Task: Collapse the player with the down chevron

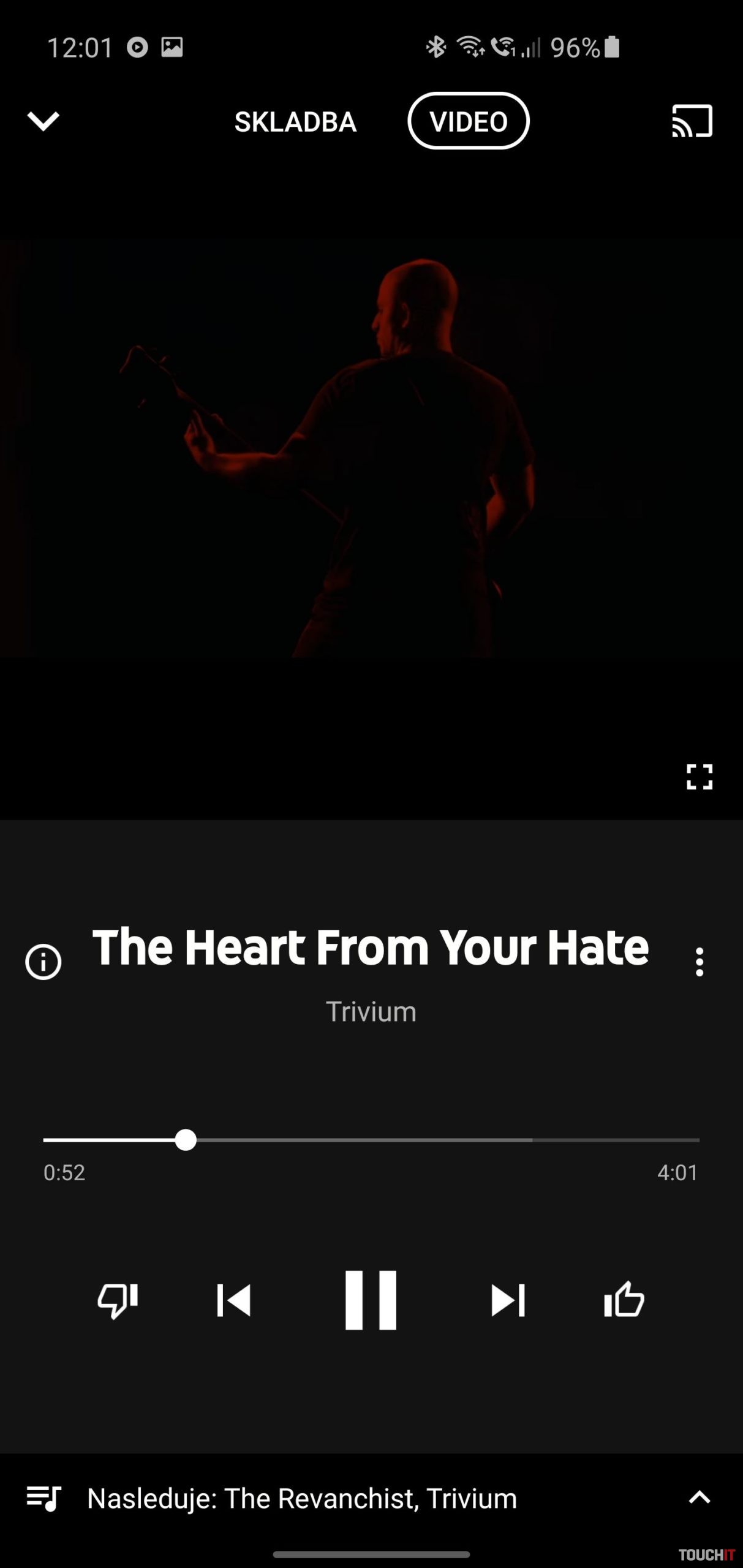Action: click(x=43, y=121)
